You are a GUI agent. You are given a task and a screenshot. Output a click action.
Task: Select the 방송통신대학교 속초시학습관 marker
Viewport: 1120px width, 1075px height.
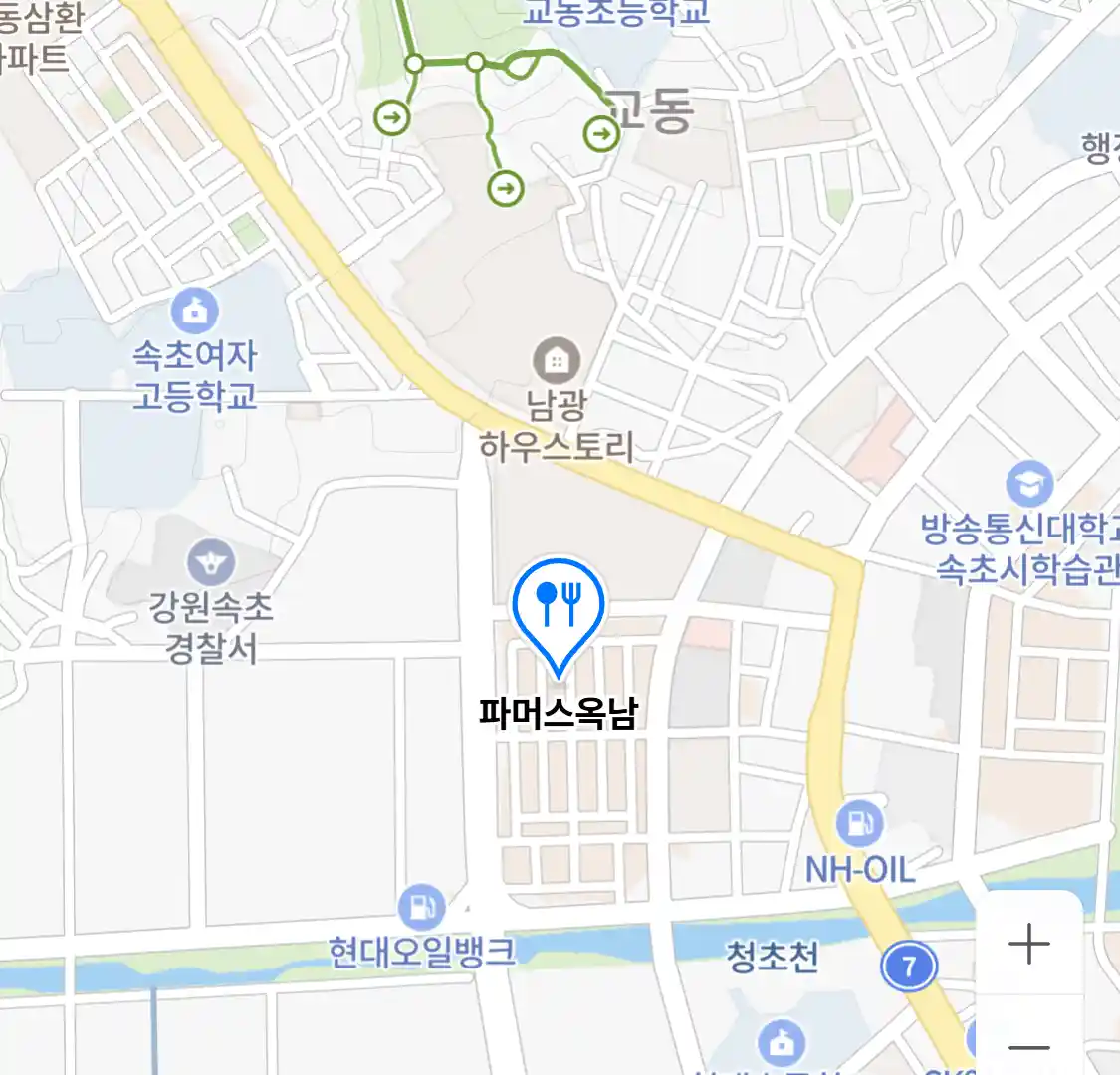(x=1028, y=485)
